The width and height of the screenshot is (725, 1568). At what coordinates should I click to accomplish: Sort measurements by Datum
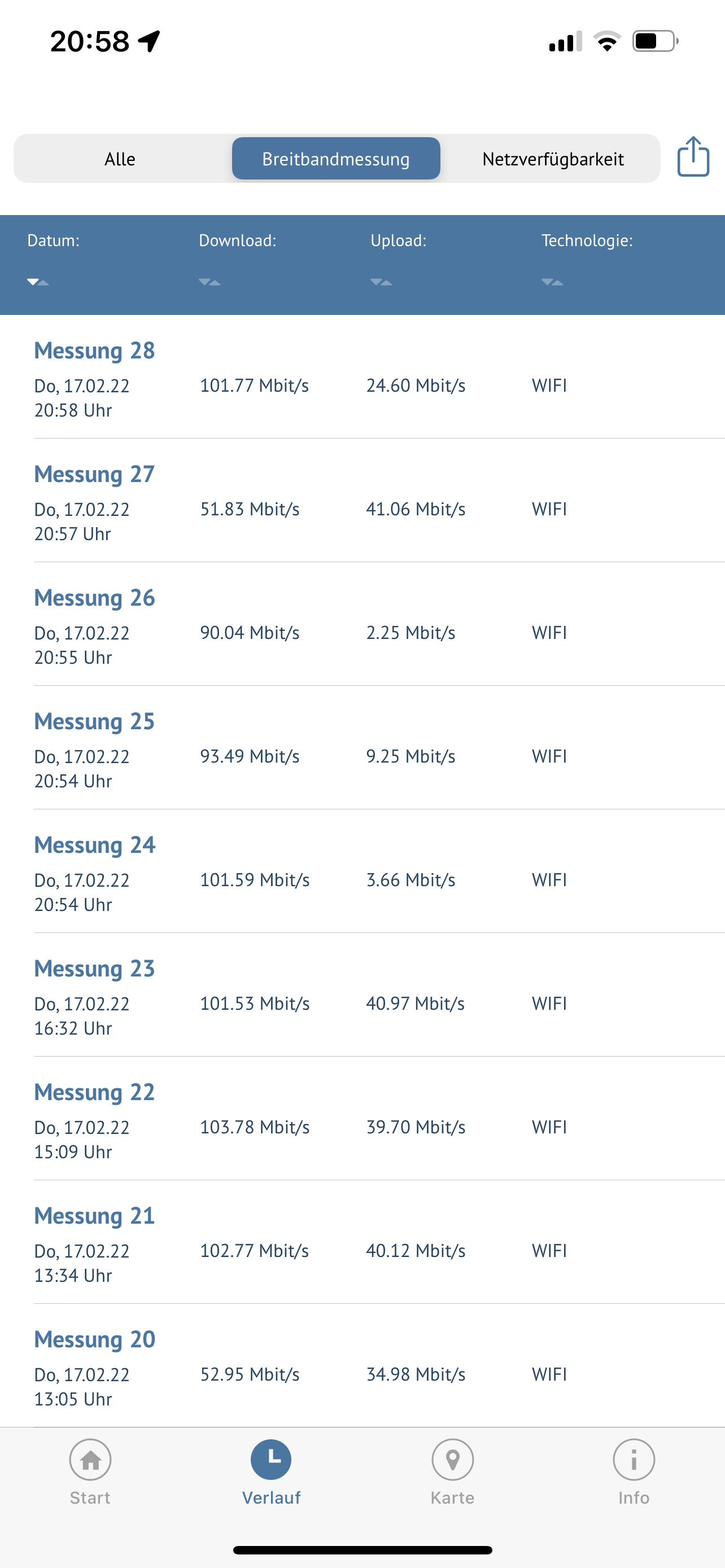coord(53,262)
